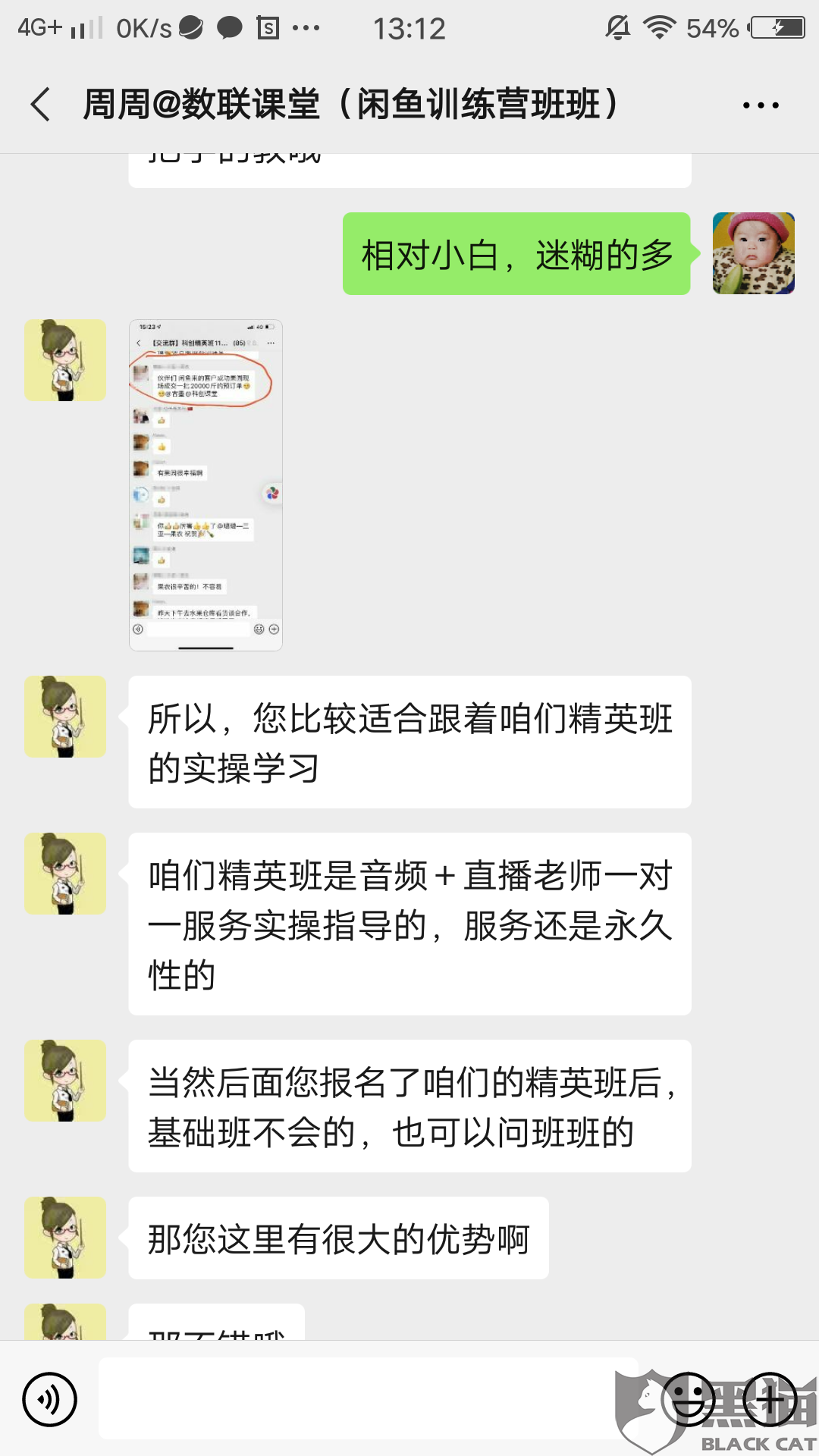819x1456 pixels.
Task: Open the emoji picker
Action: [x=689, y=1399]
